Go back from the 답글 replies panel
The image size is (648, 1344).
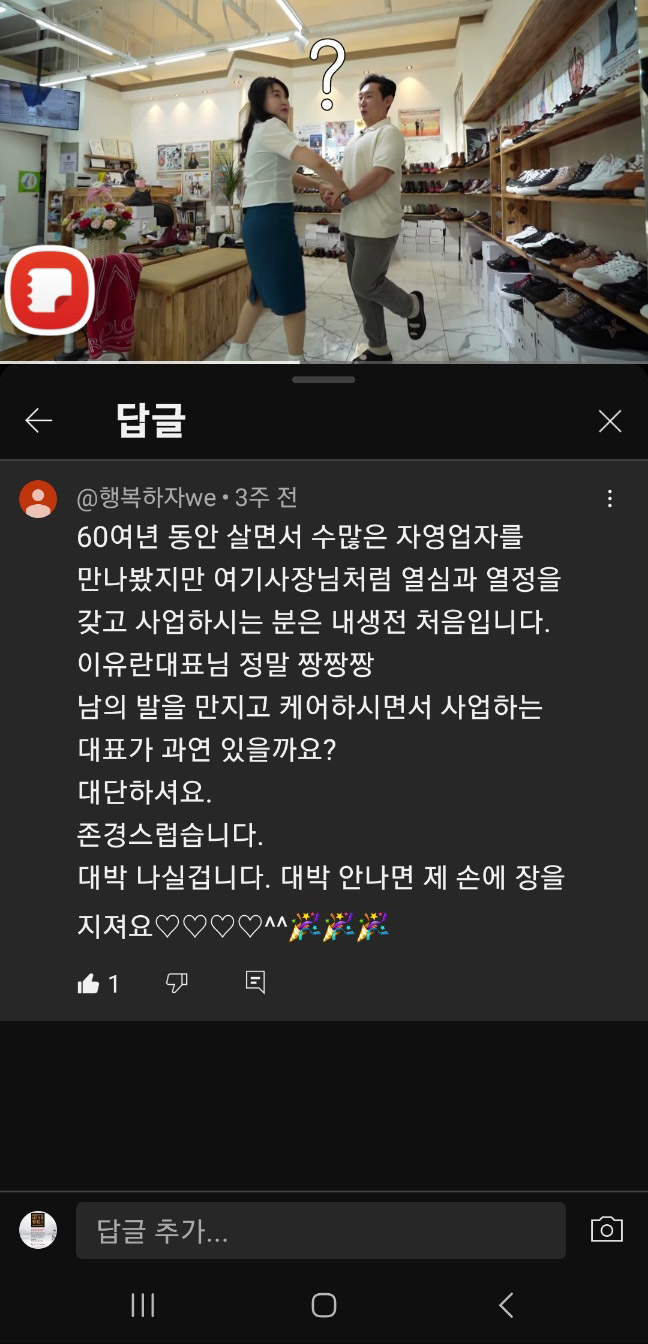pos(38,421)
